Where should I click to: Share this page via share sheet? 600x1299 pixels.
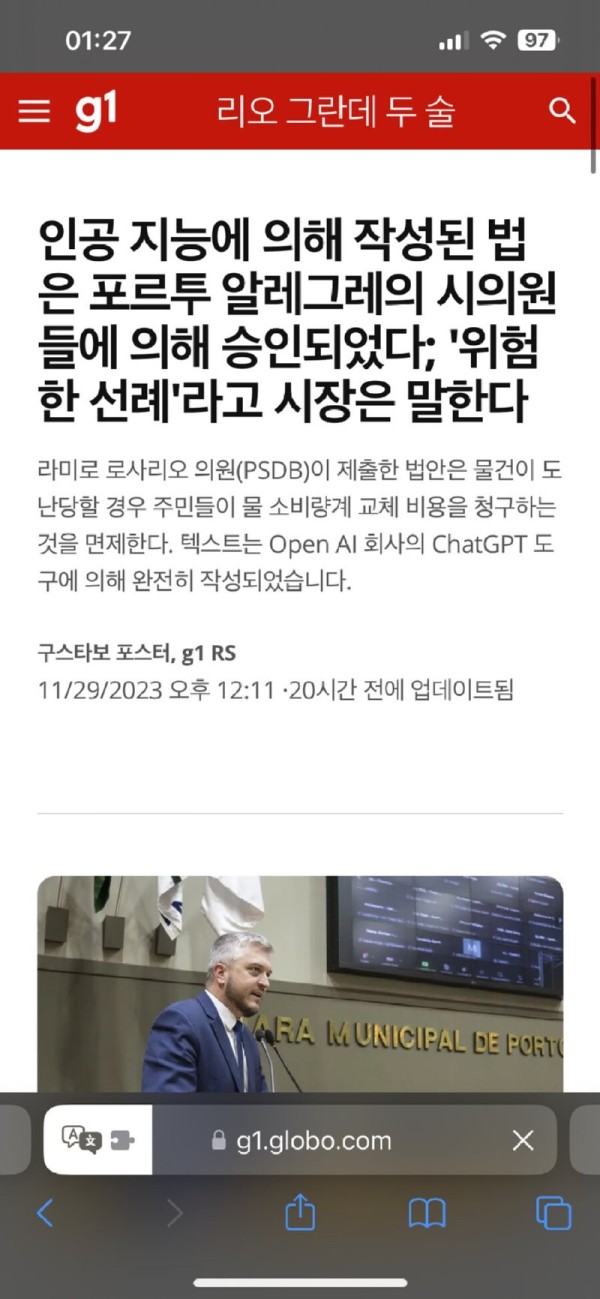click(300, 1214)
